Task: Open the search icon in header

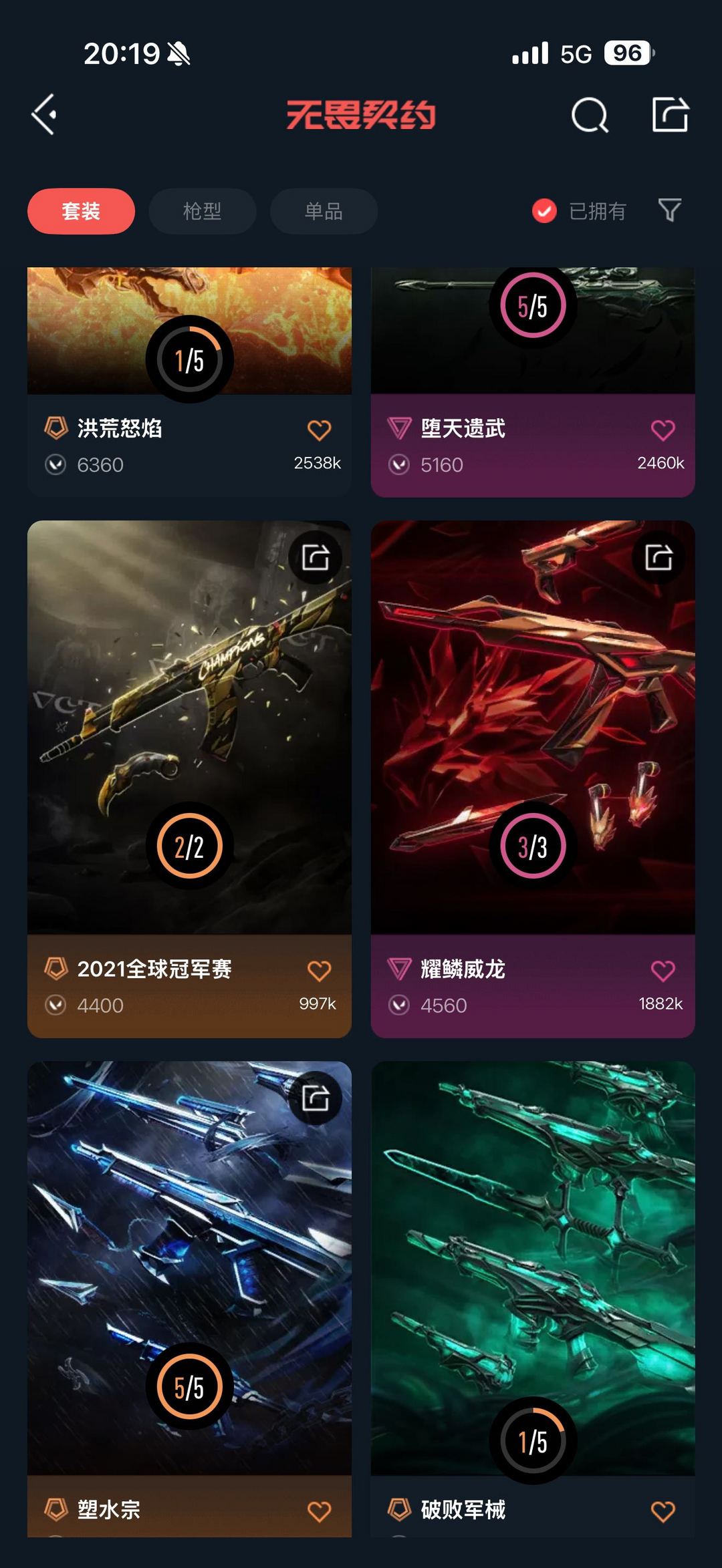Action: point(590,116)
